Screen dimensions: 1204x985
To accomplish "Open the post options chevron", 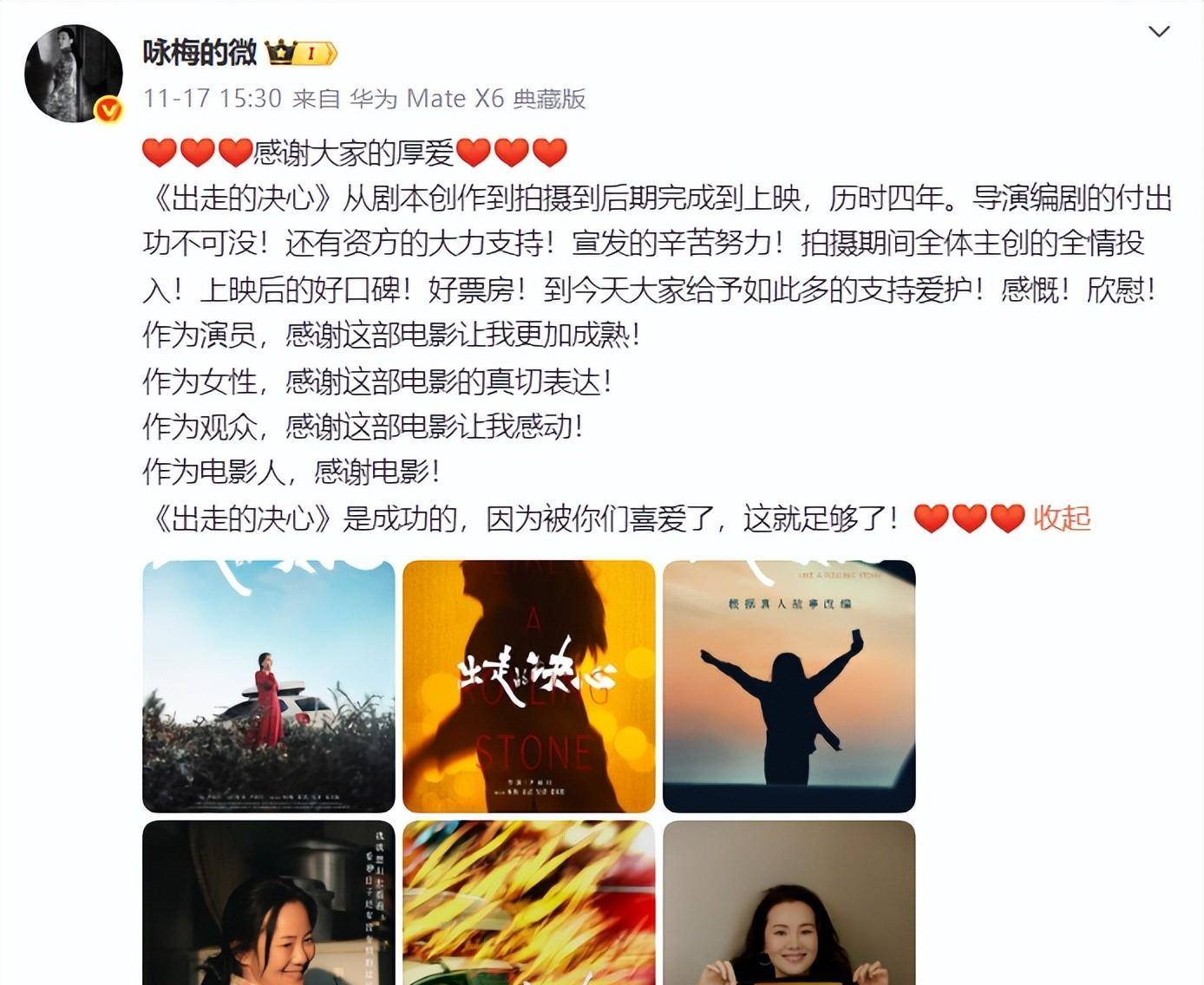I will tap(1159, 32).
